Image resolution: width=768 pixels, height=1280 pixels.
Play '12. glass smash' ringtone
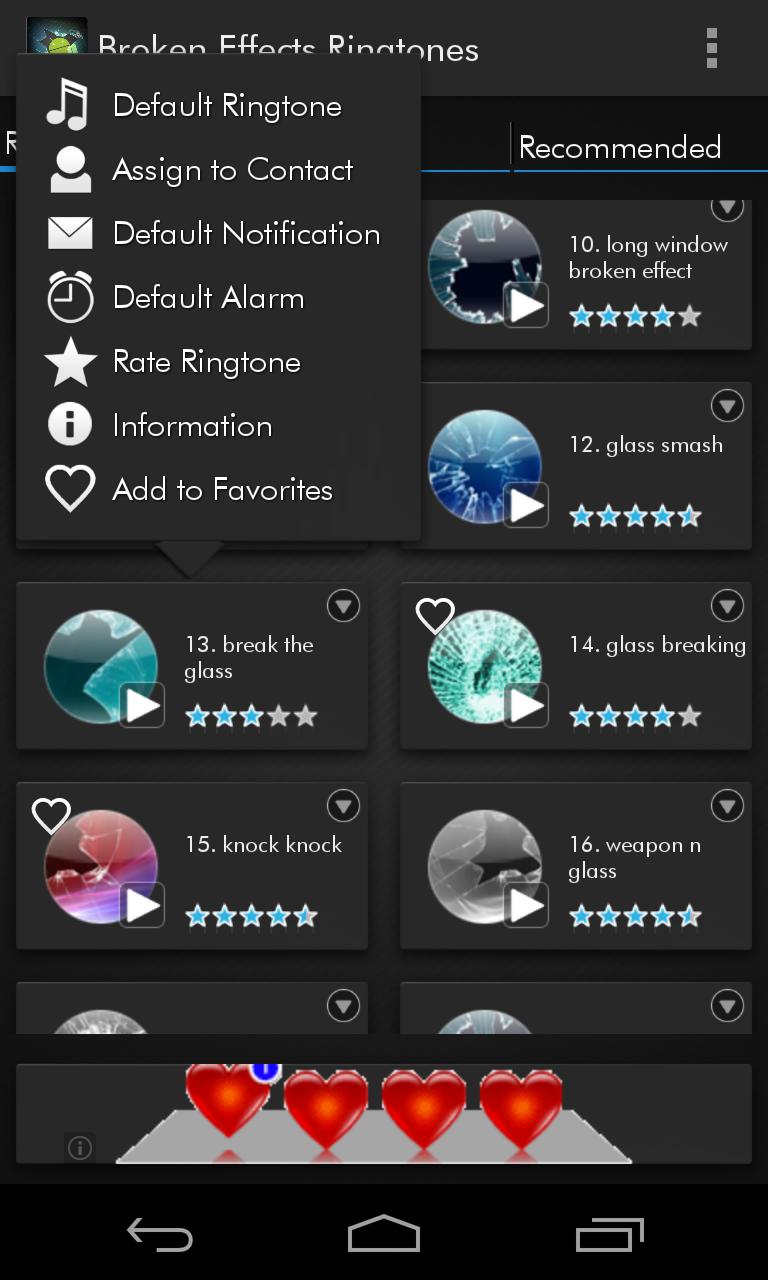pyautogui.click(x=526, y=506)
